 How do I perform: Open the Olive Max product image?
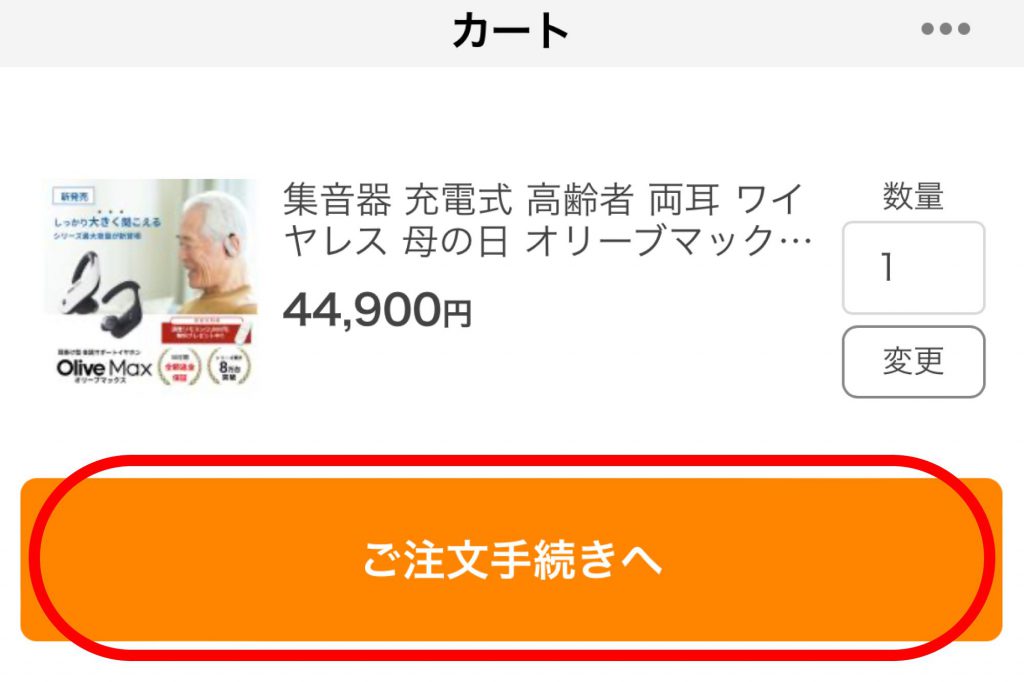[x=150, y=285]
